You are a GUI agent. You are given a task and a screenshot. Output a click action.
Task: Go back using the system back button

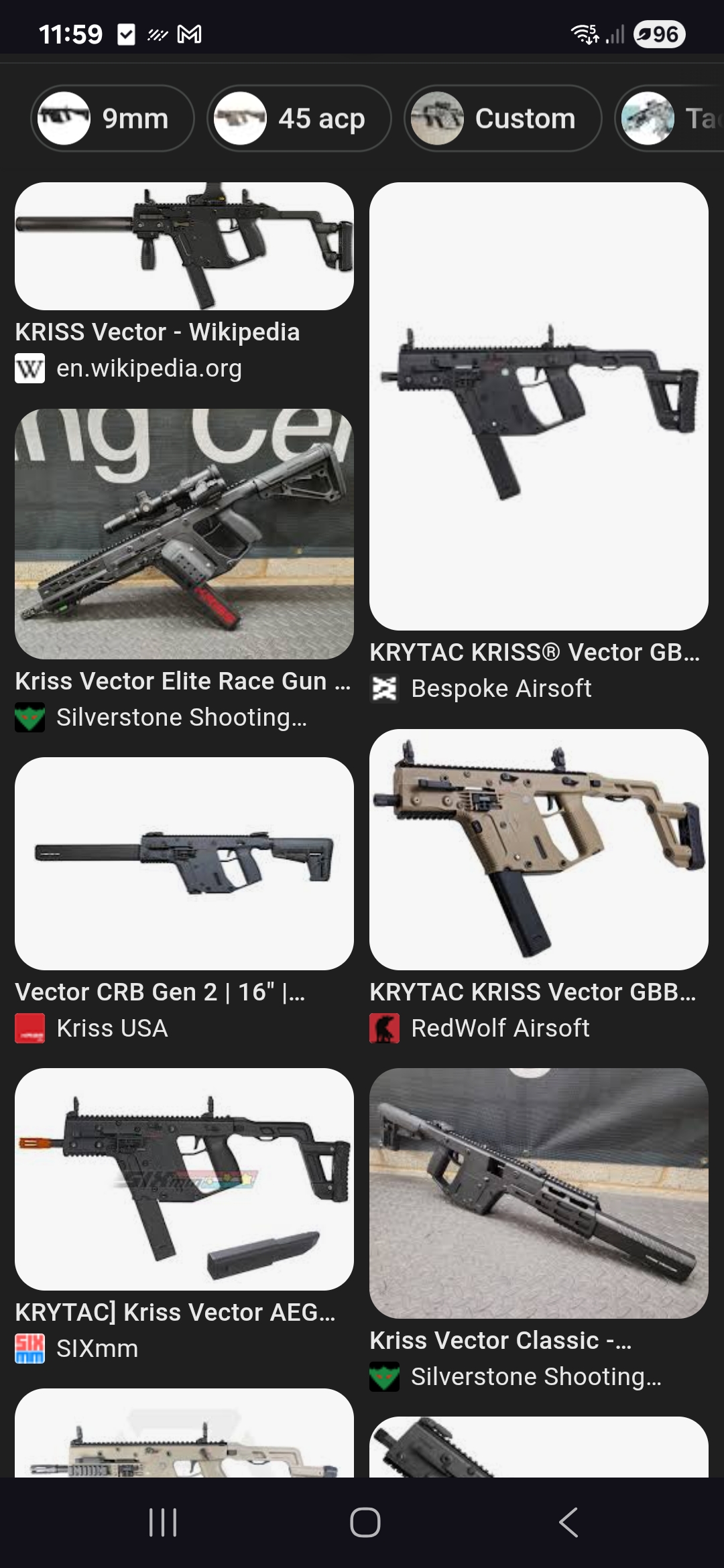tap(568, 1522)
